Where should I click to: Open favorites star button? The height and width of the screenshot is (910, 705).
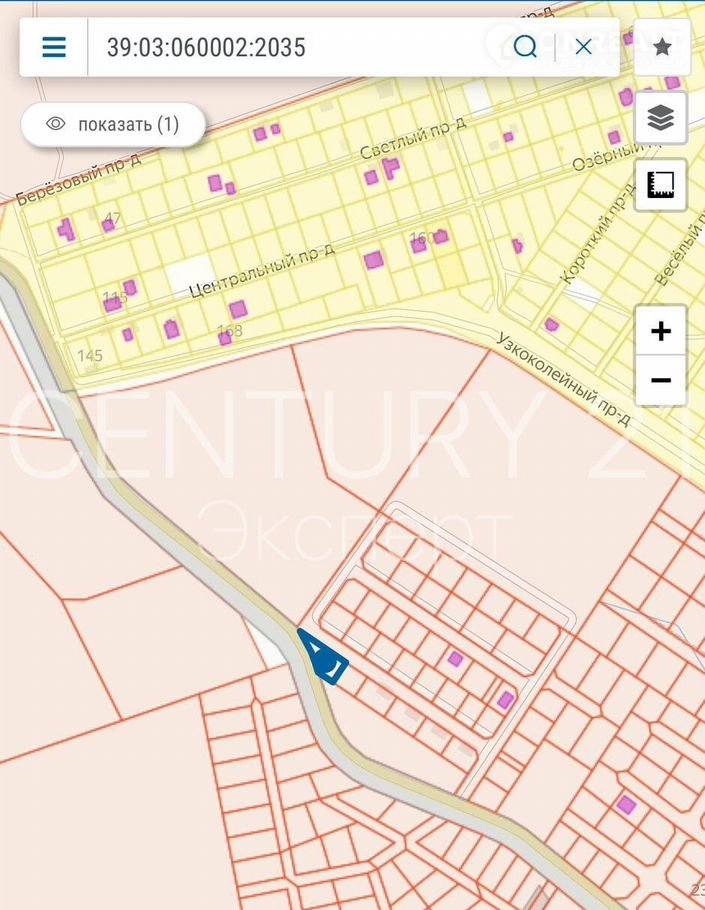point(661,47)
